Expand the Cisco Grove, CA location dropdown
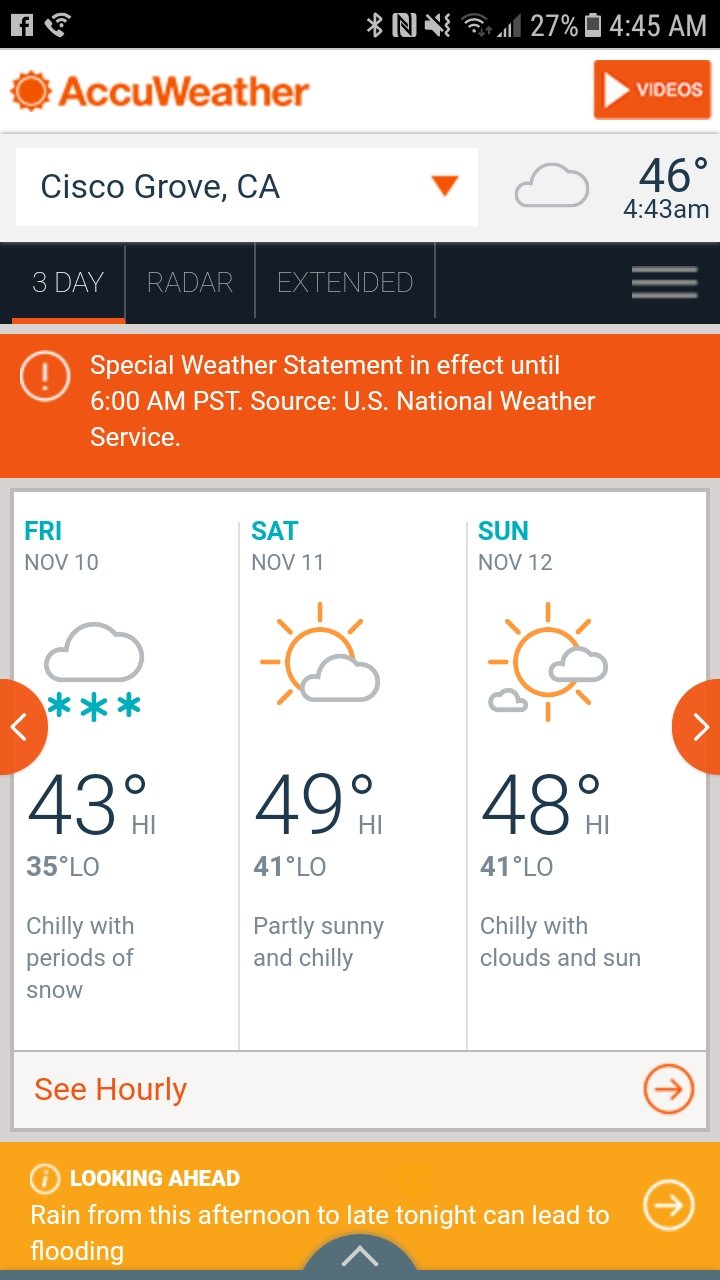This screenshot has width=720, height=1280. point(247,187)
